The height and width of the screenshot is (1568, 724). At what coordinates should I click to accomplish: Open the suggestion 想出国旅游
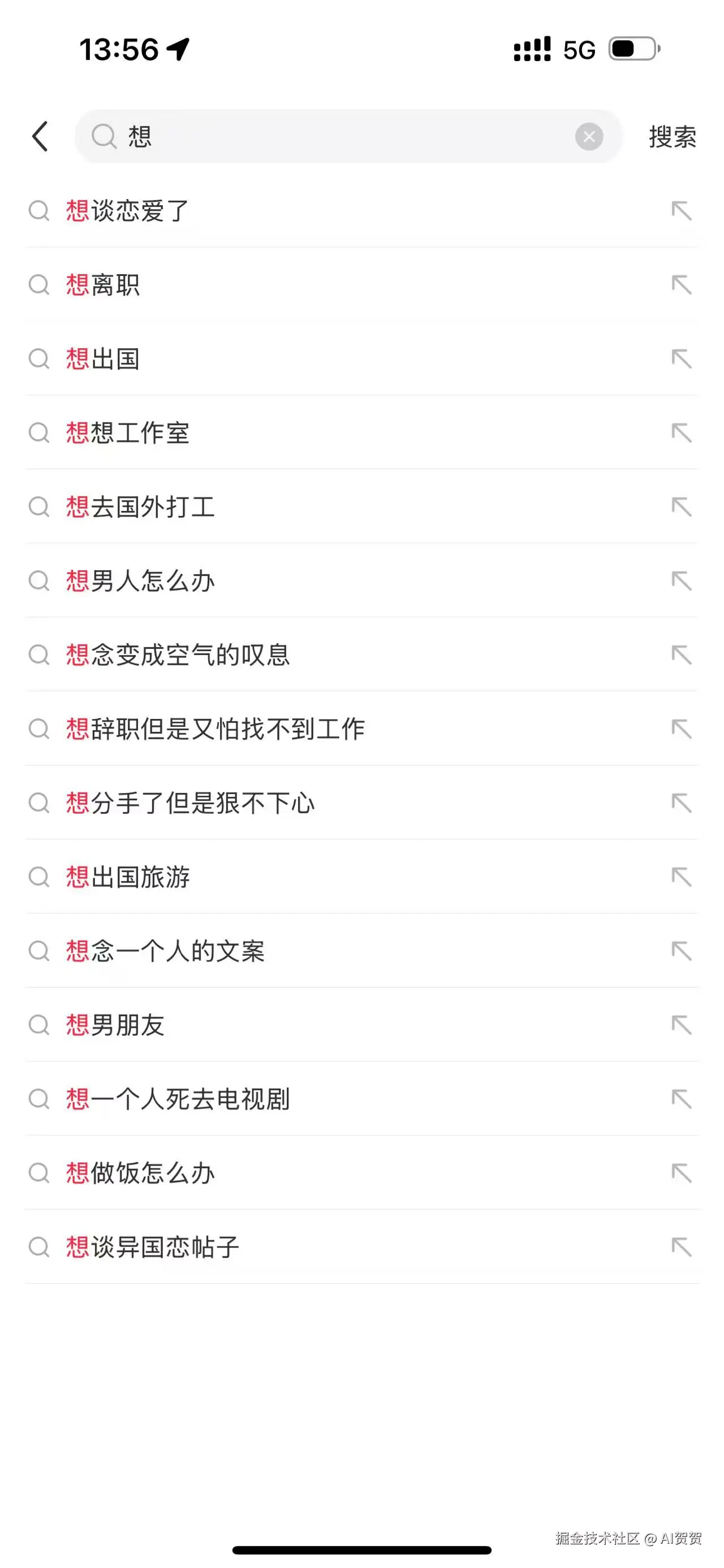(128, 877)
